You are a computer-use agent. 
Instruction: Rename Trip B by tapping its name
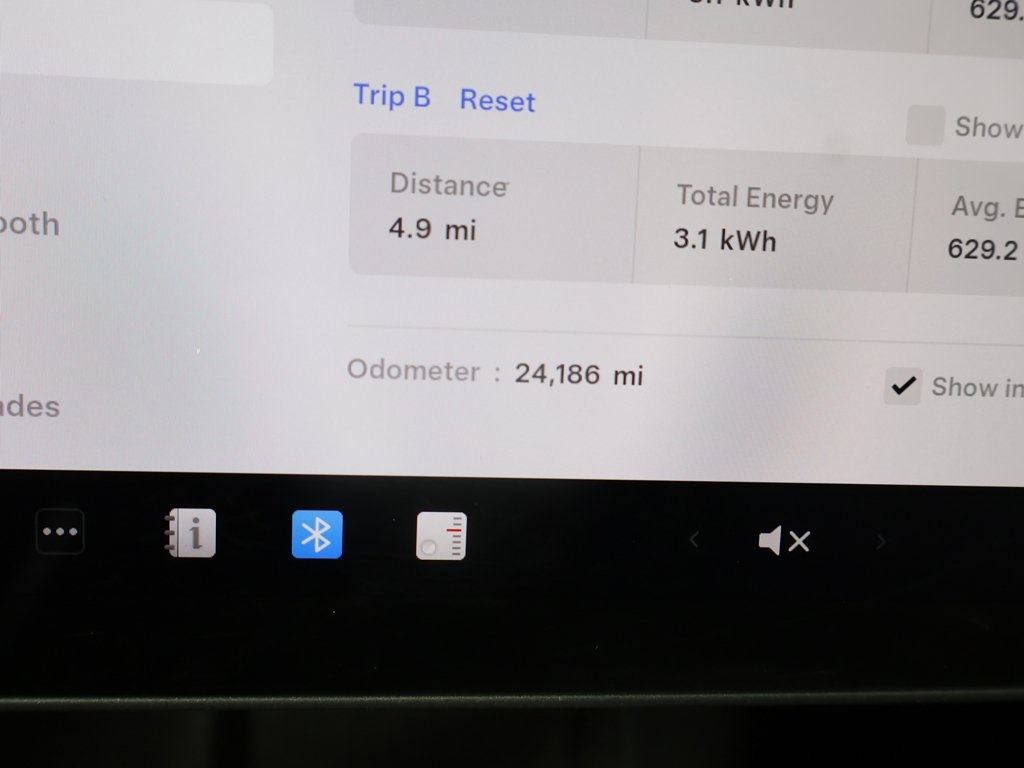coord(391,96)
